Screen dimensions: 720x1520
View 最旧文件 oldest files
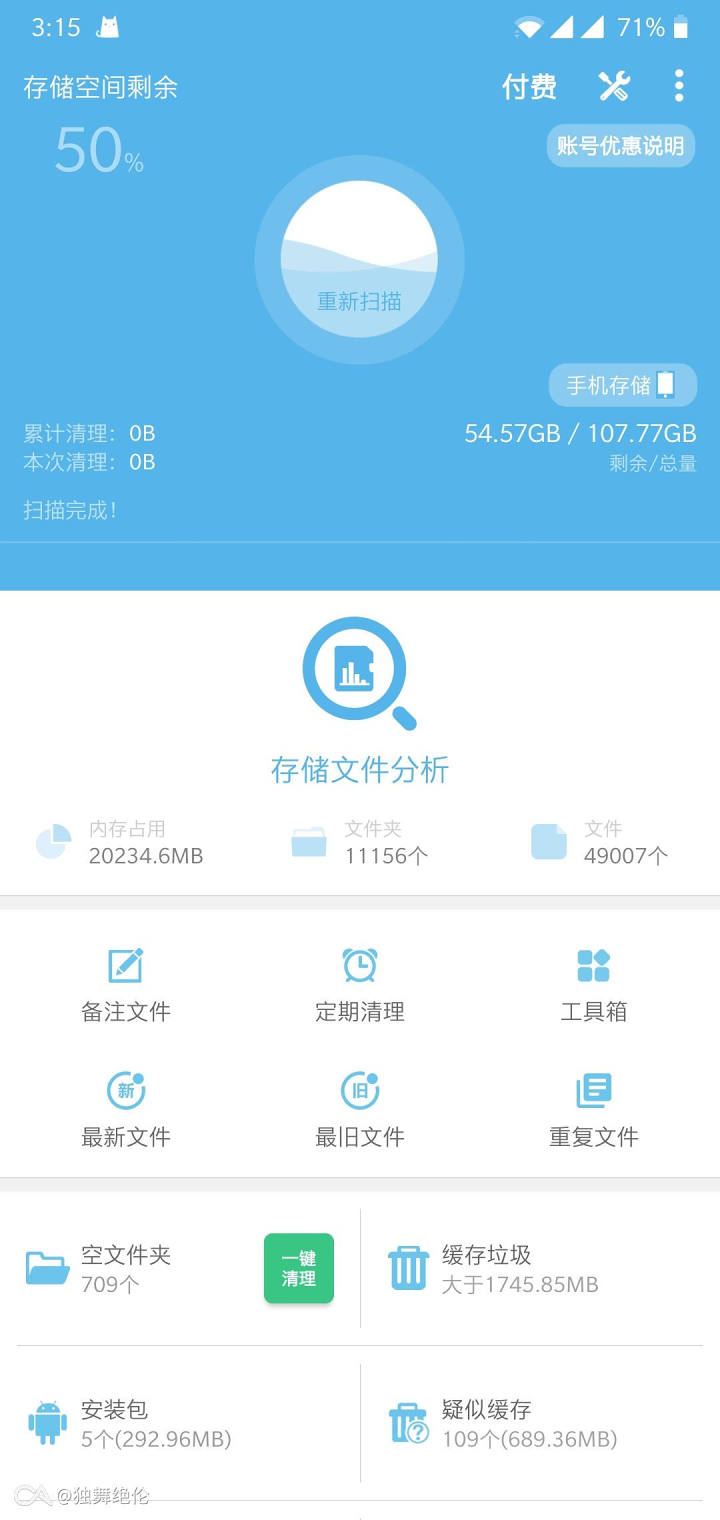(x=359, y=1110)
